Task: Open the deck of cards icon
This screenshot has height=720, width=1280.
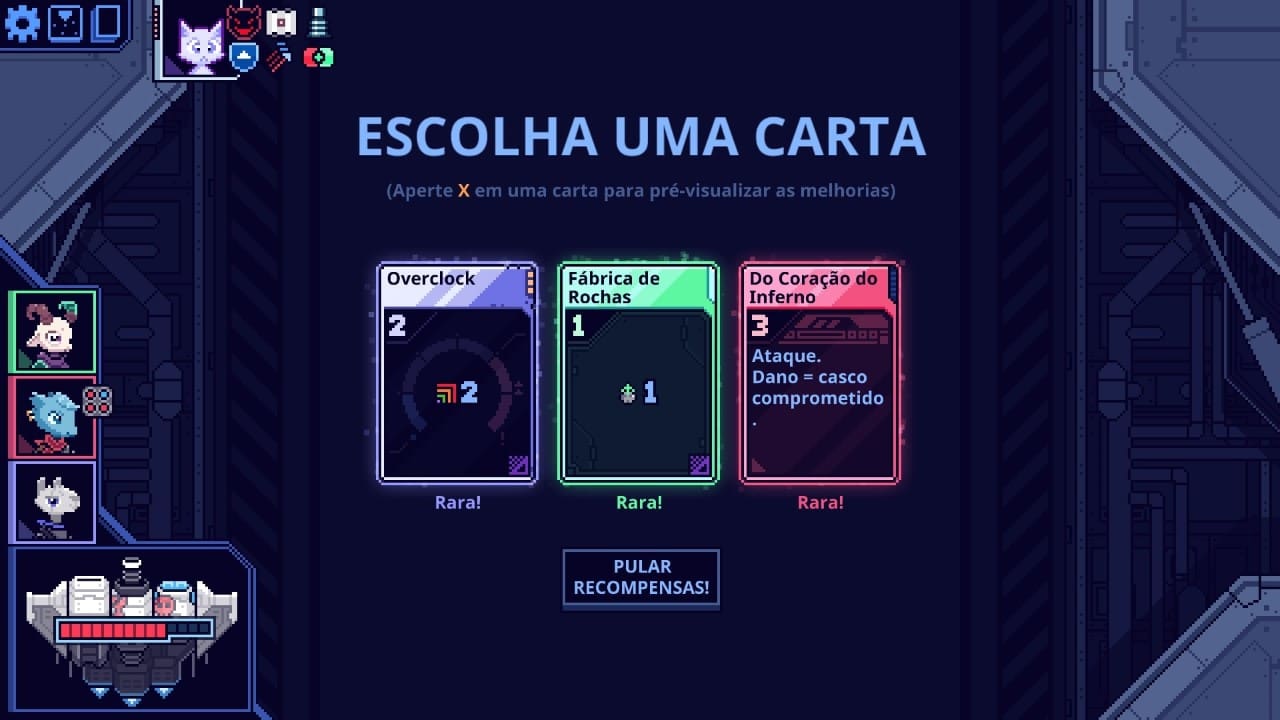Action: 105,23
